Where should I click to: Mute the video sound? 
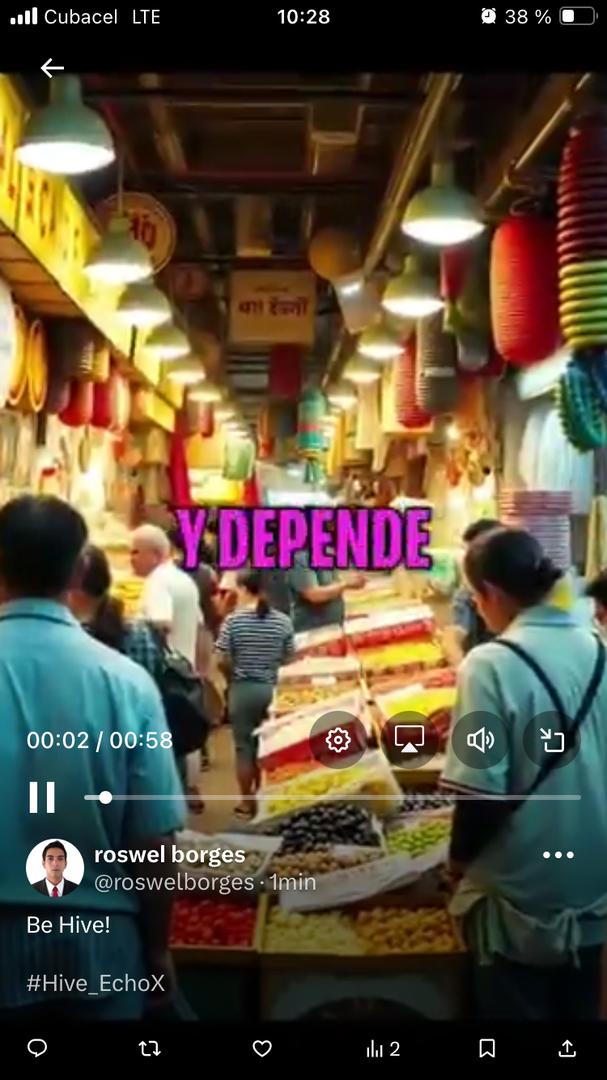[x=480, y=740]
